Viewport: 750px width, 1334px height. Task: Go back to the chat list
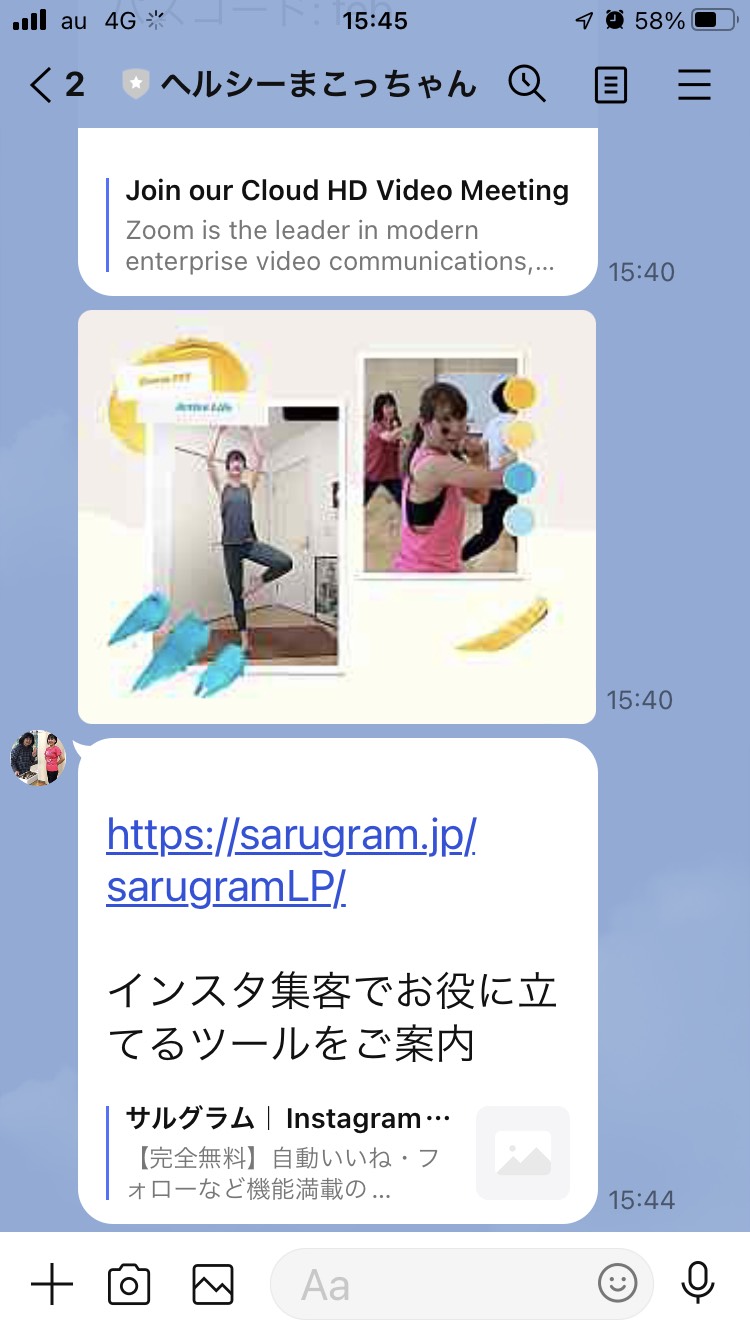point(55,86)
